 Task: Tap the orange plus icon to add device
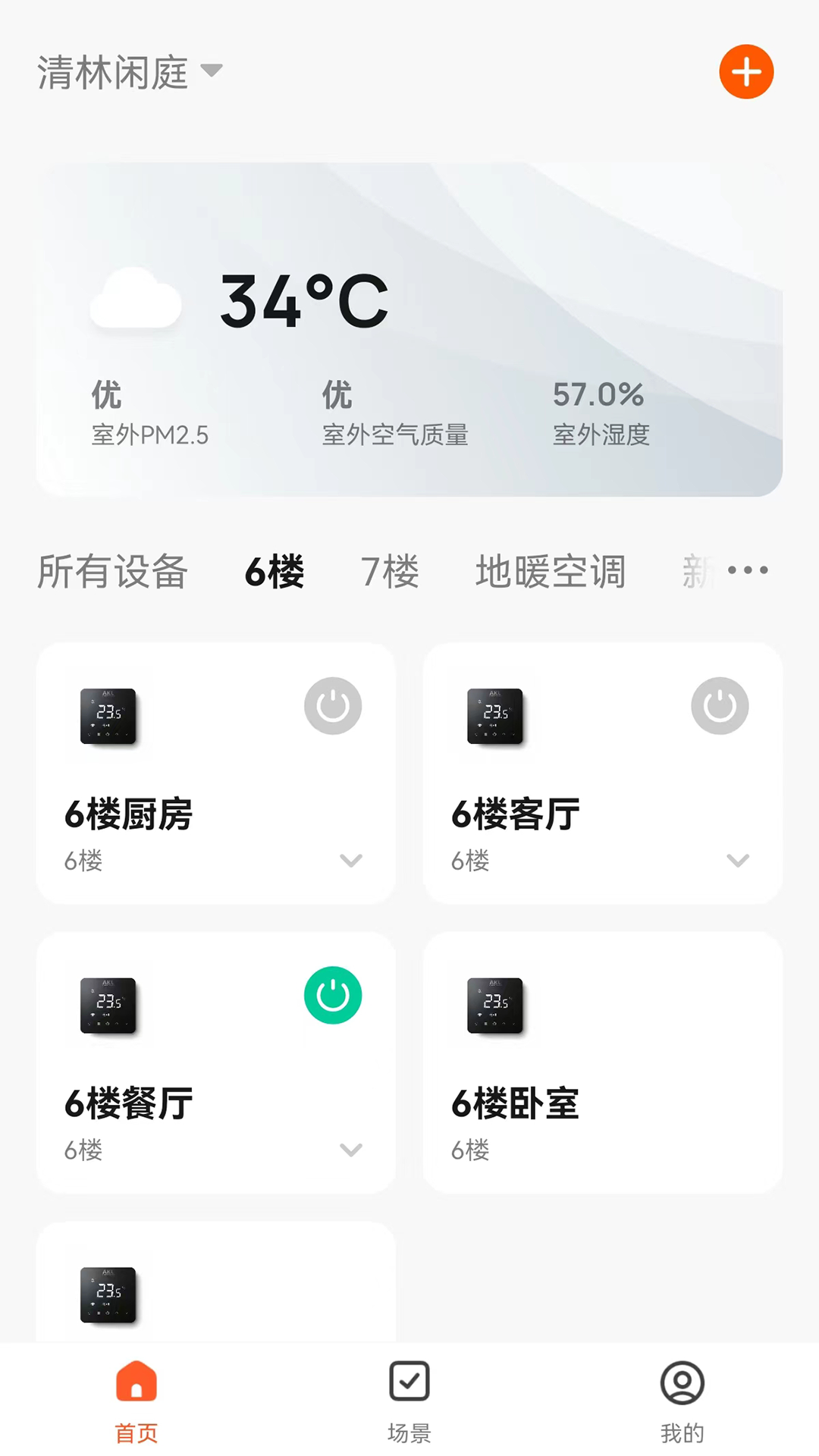(746, 71)
